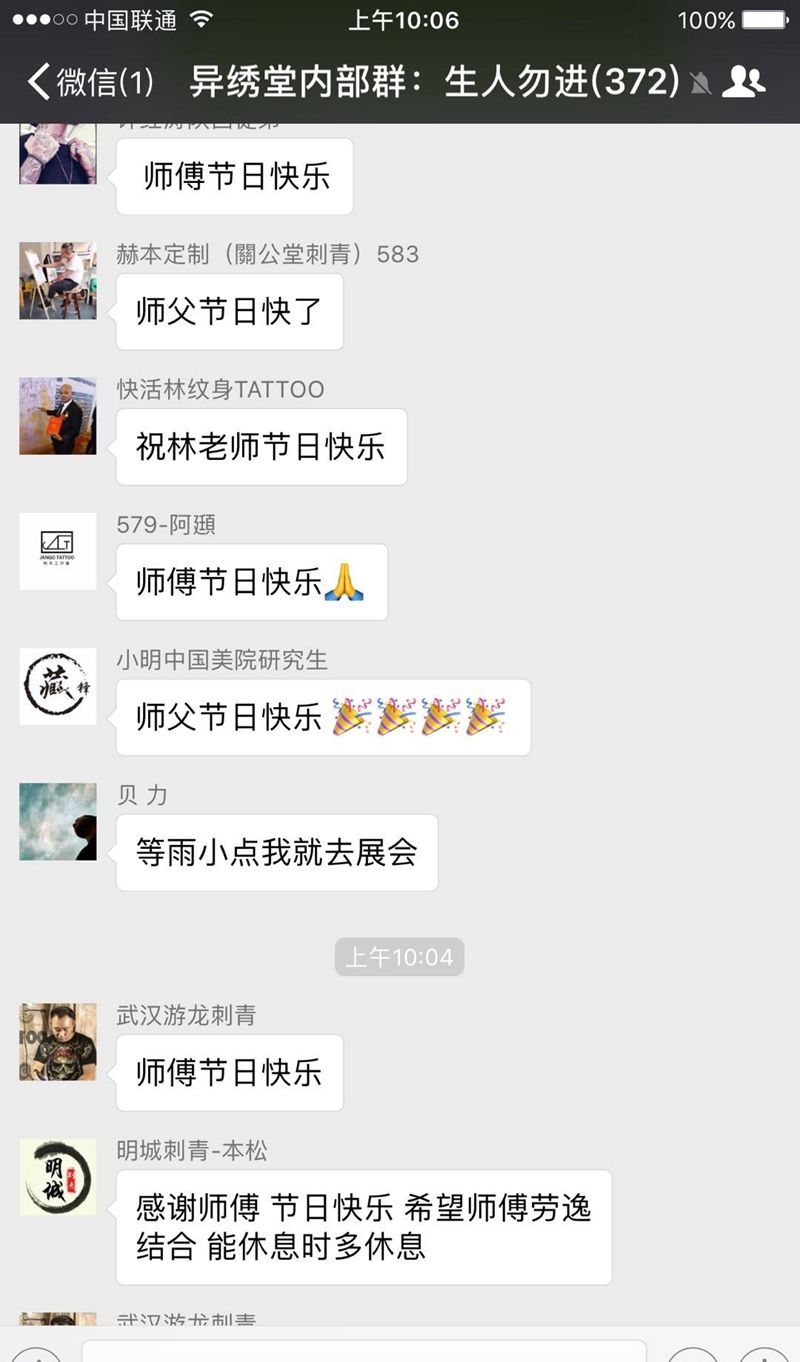Open the group members info icon
Image resolution: width=800 pixels, height=1362 pixels.
pos(743,81)
